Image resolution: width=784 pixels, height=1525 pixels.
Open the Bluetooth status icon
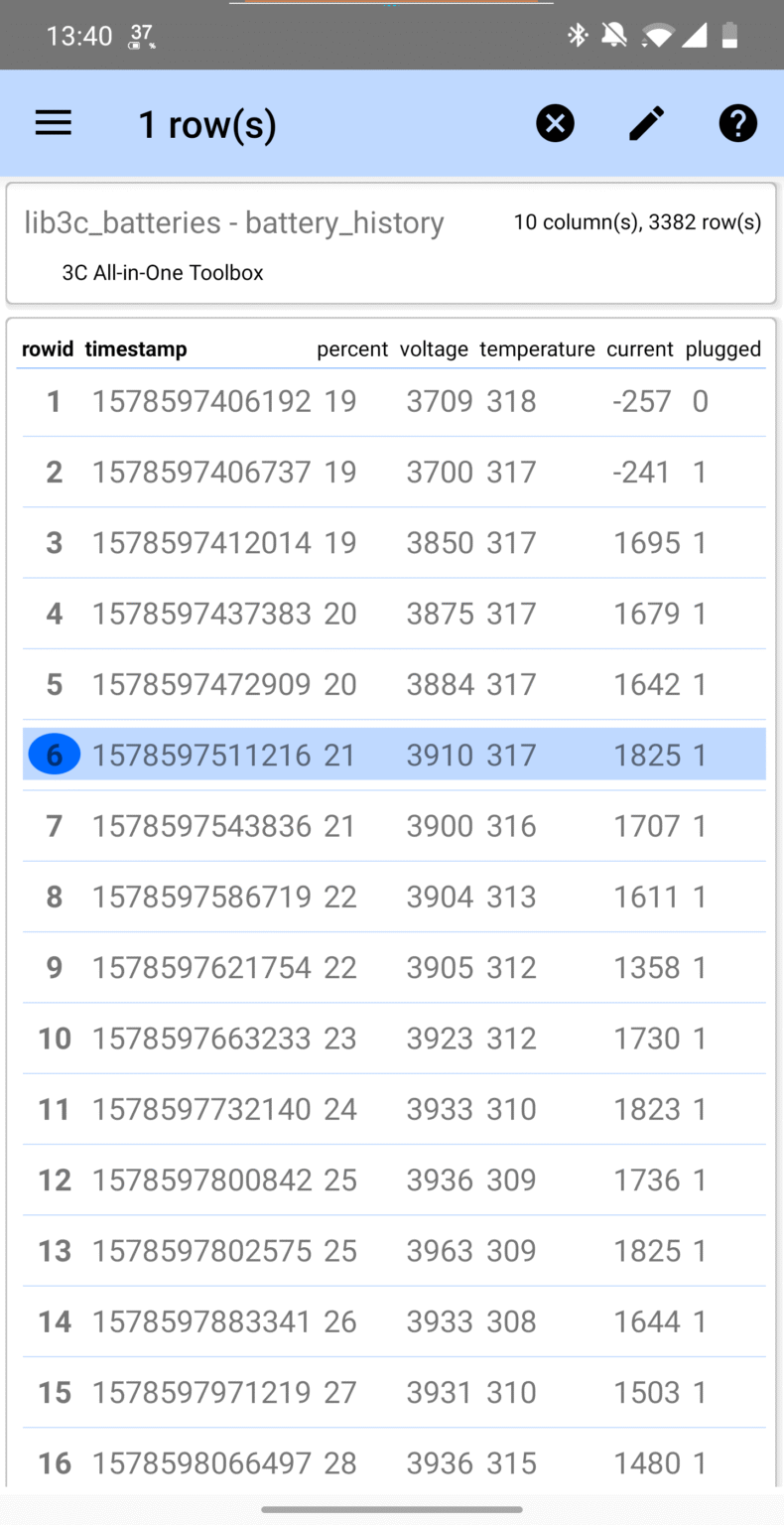pos(579,33)
